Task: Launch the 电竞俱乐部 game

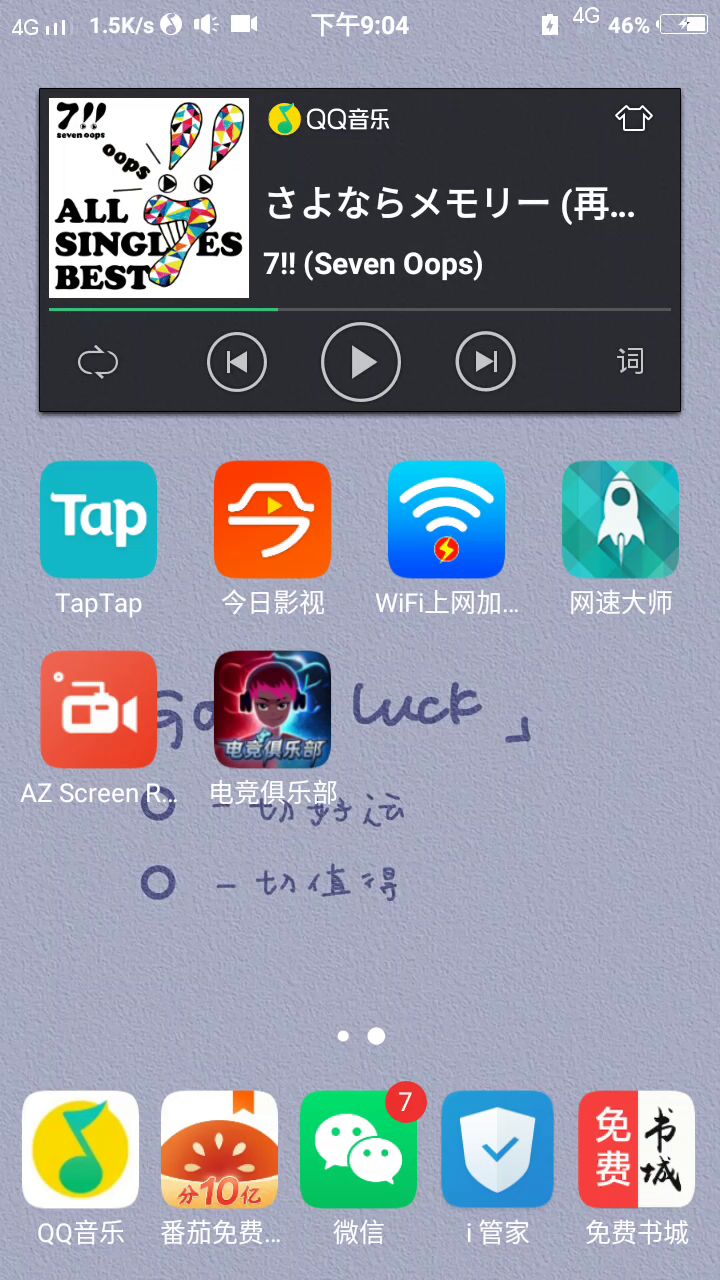Action: click(272, 710)
